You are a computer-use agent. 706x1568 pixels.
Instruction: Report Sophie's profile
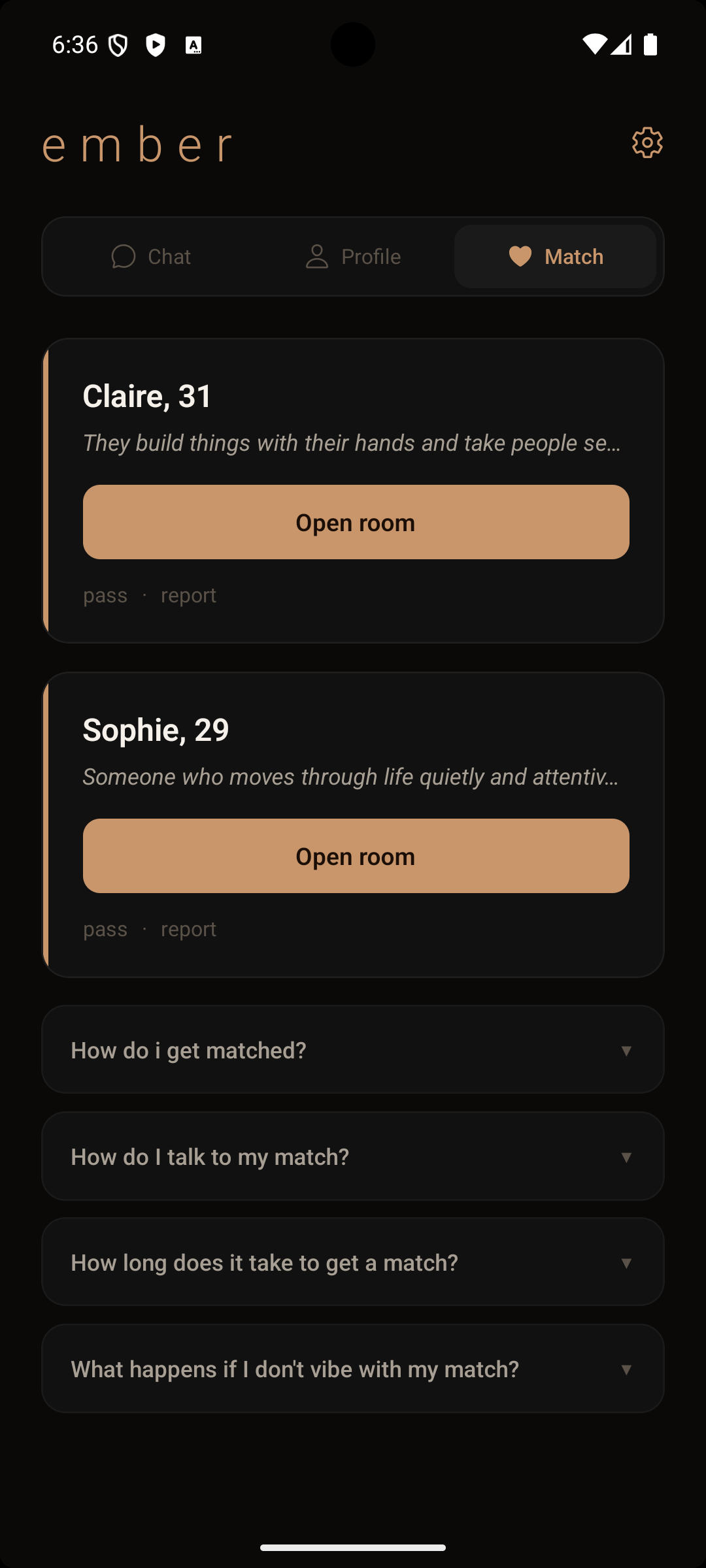click(x=188, y=928)
